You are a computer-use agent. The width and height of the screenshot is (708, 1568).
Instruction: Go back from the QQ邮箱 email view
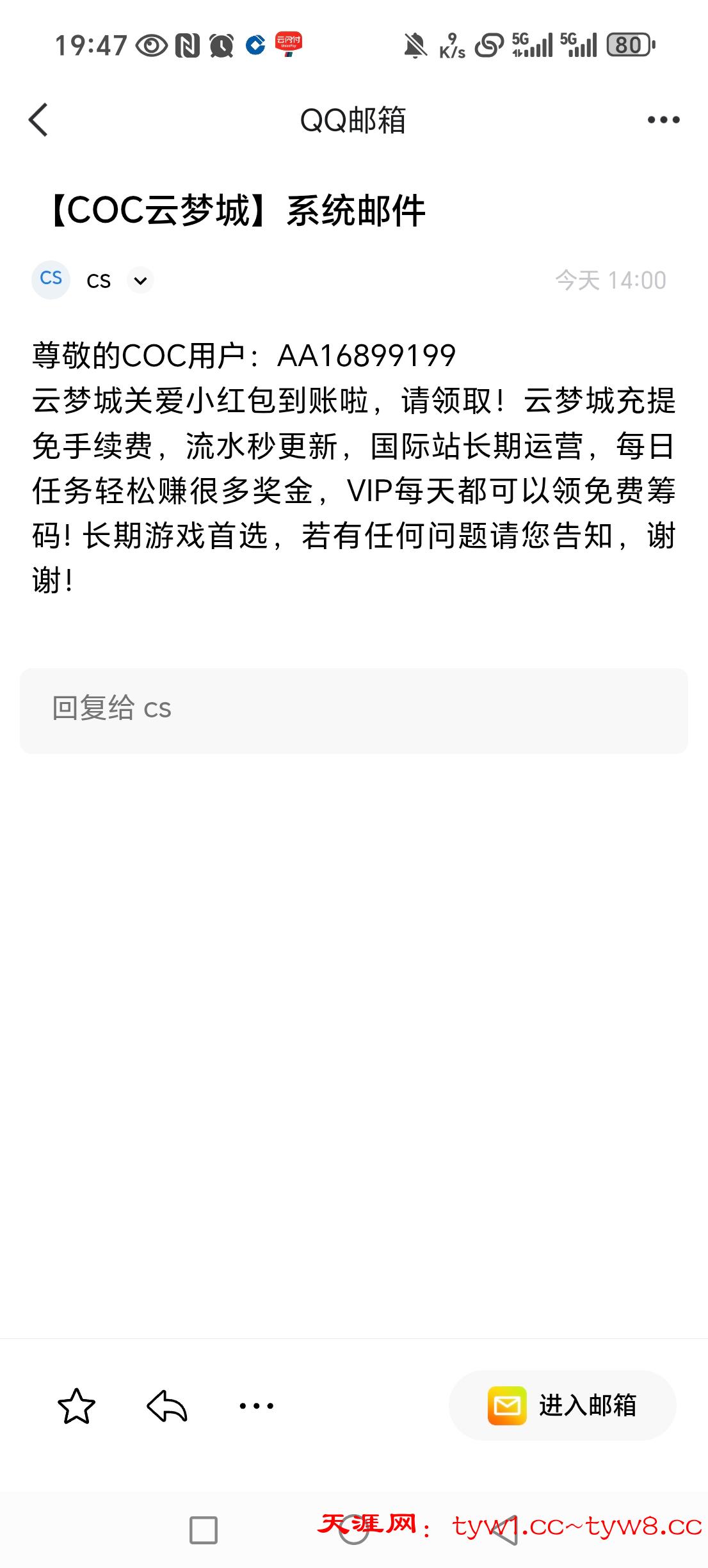tap(38, 120)
